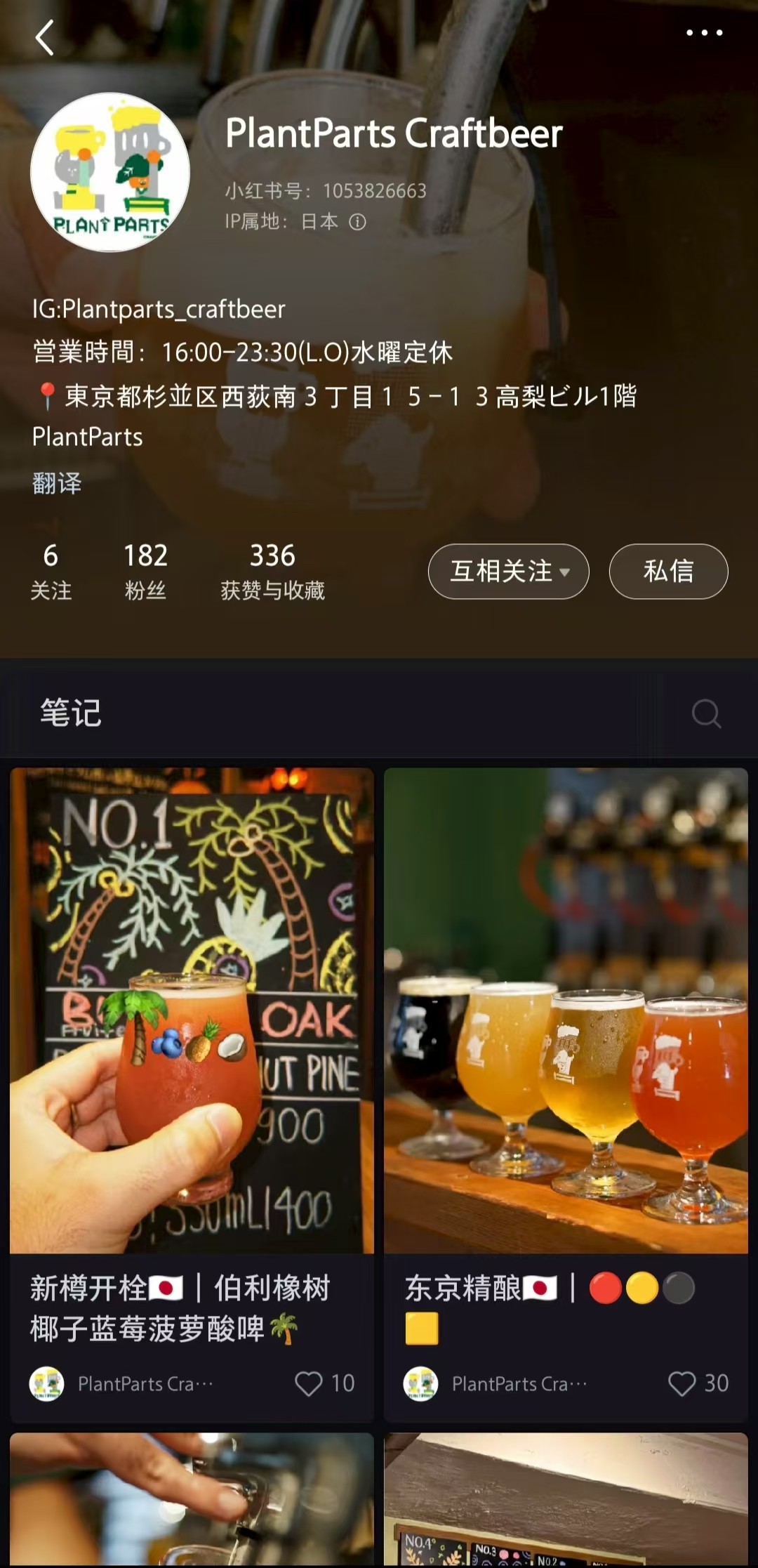Viewport: 758px width, 1568px height.
Task: Like the 东京精酿 note with 30 likes
Action: [x=682, y=1383]
